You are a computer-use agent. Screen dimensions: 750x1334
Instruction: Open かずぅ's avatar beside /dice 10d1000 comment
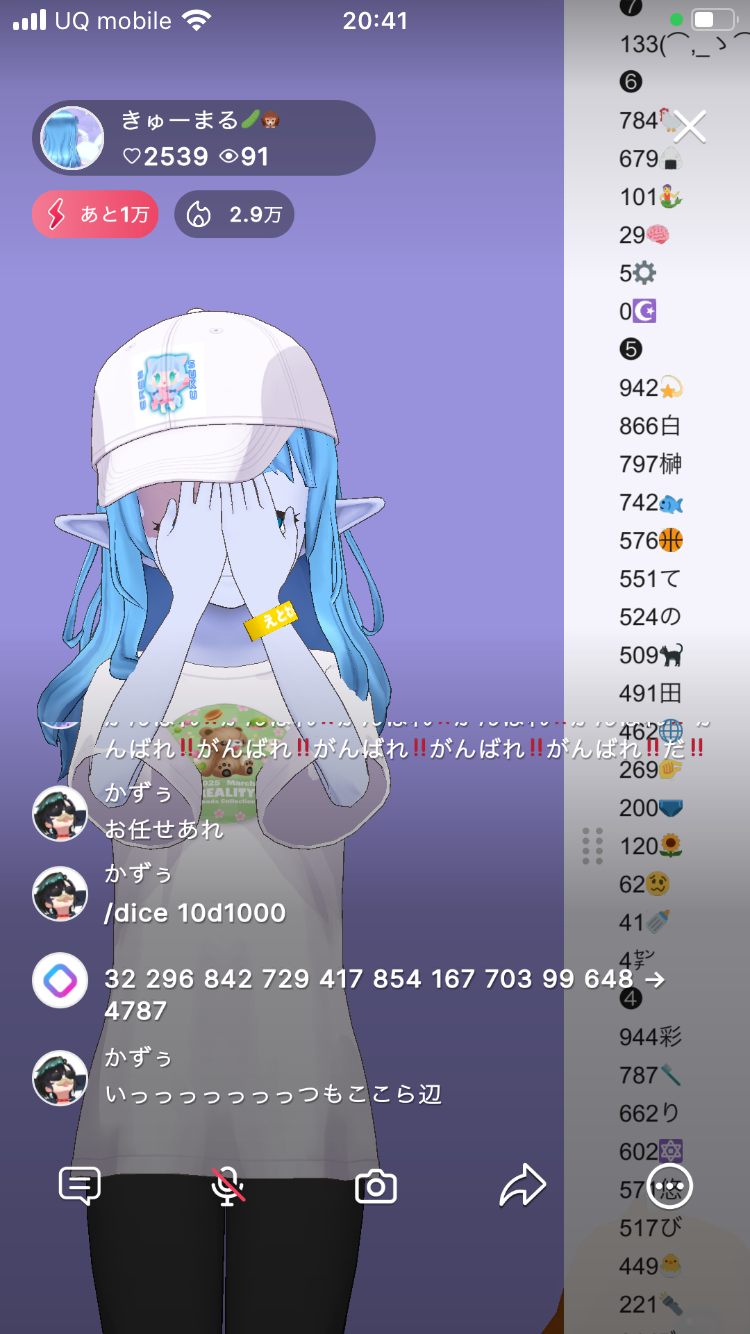click(x=60, y=894)
